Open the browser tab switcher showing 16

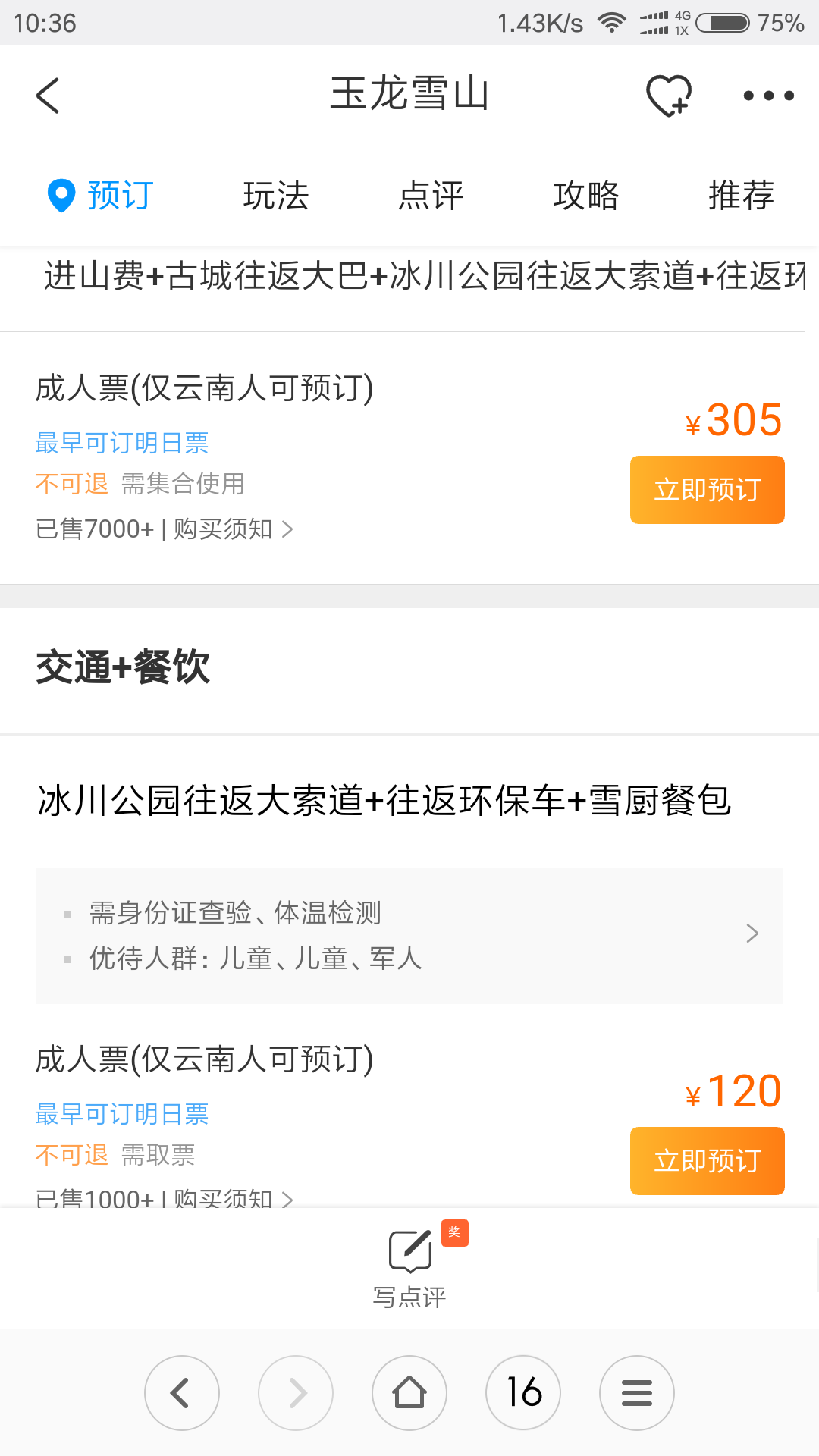(523, 1393)
